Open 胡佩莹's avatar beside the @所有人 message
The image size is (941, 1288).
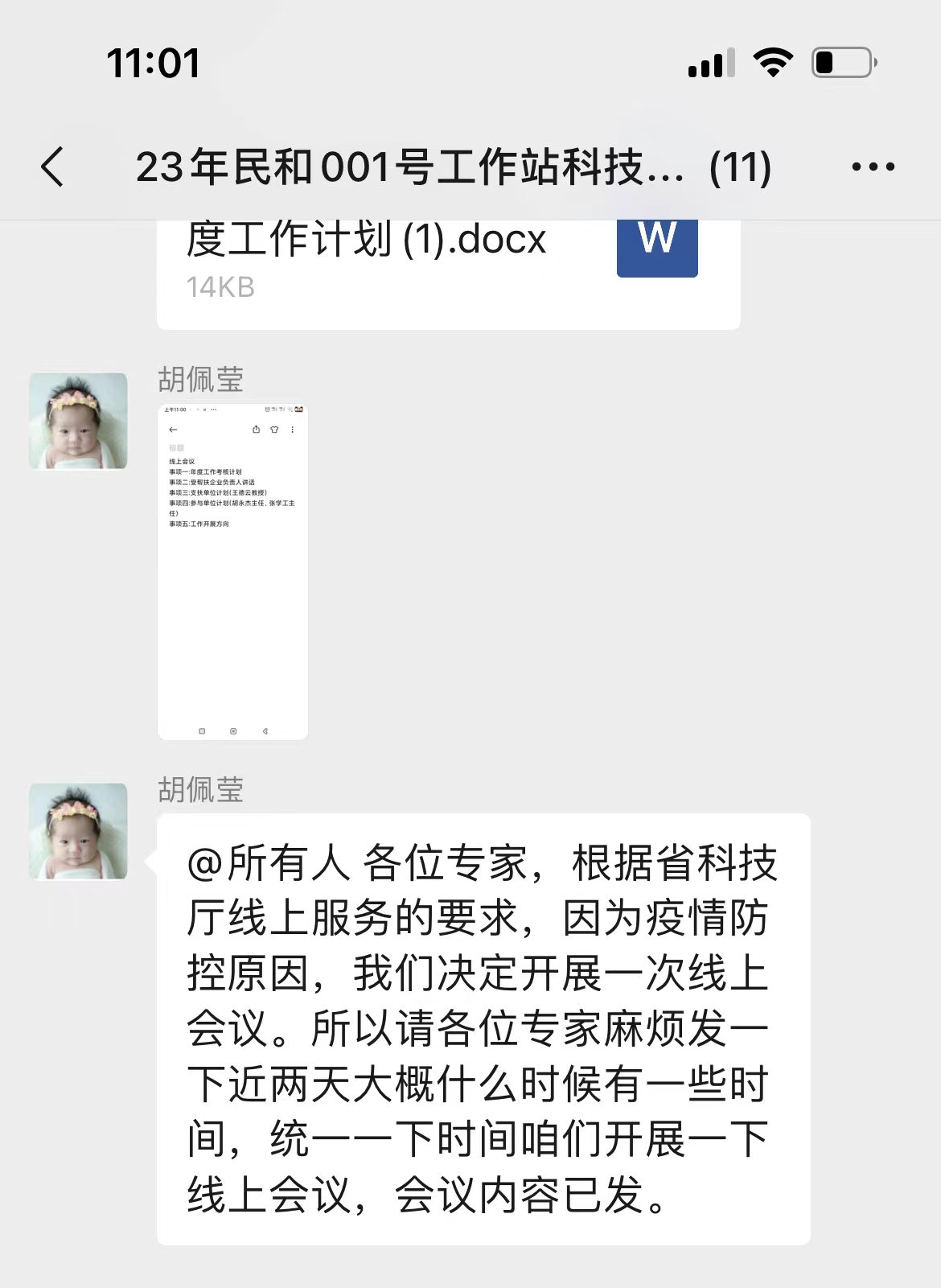tap(78, 831)
